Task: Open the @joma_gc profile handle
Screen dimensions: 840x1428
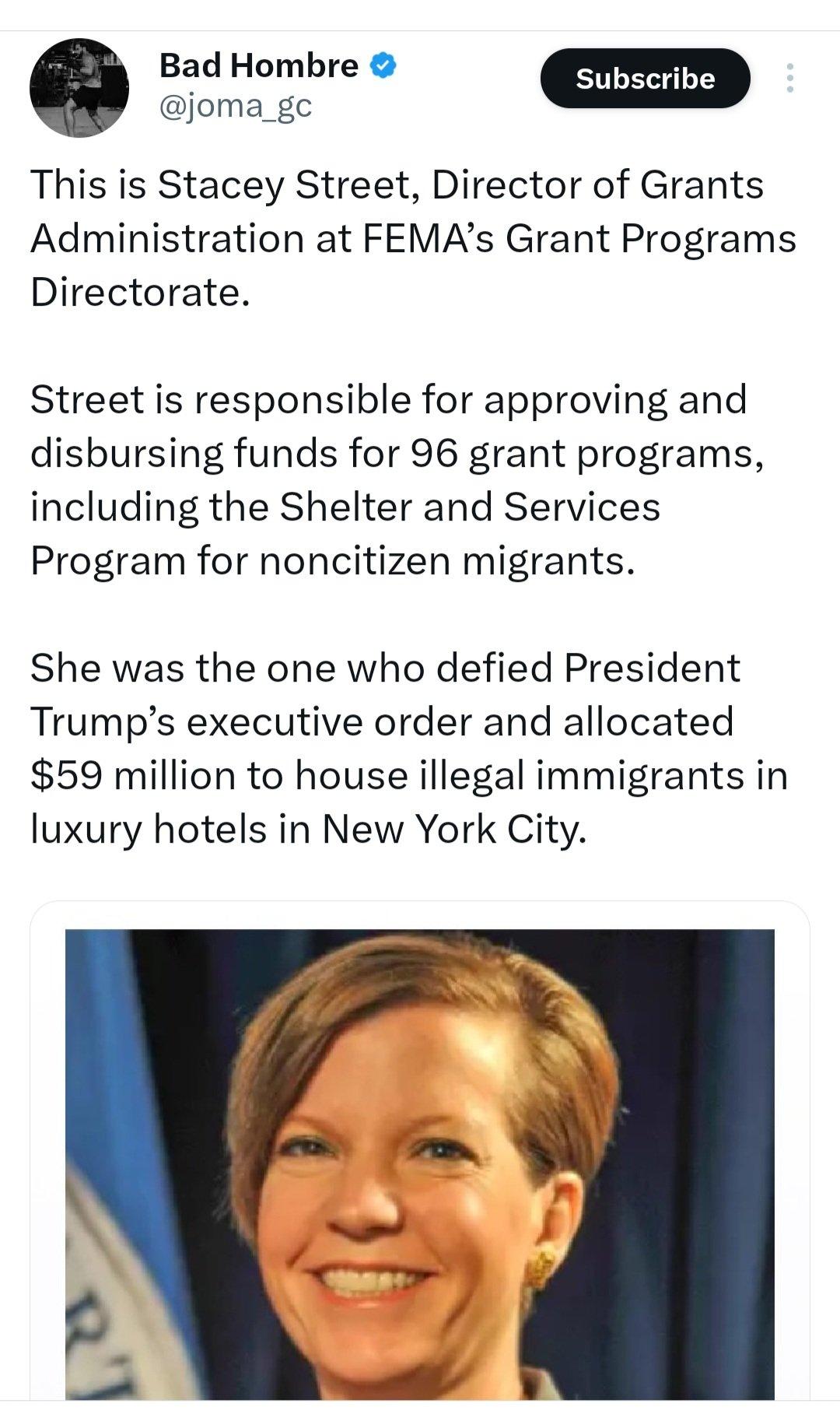Action: click(235, 105)
